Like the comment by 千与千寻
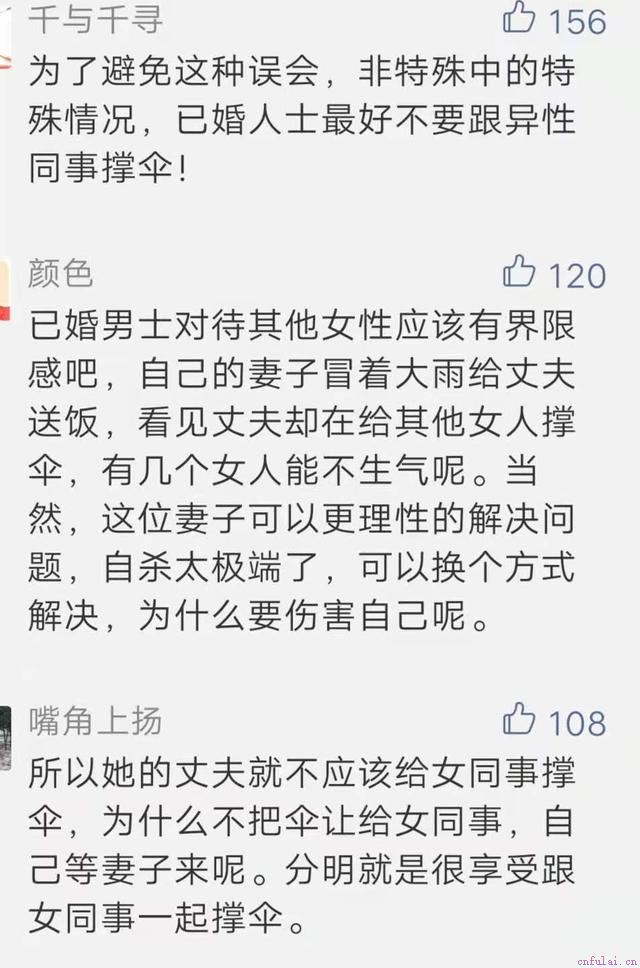 pyautogui.click(x=519, y=18)
